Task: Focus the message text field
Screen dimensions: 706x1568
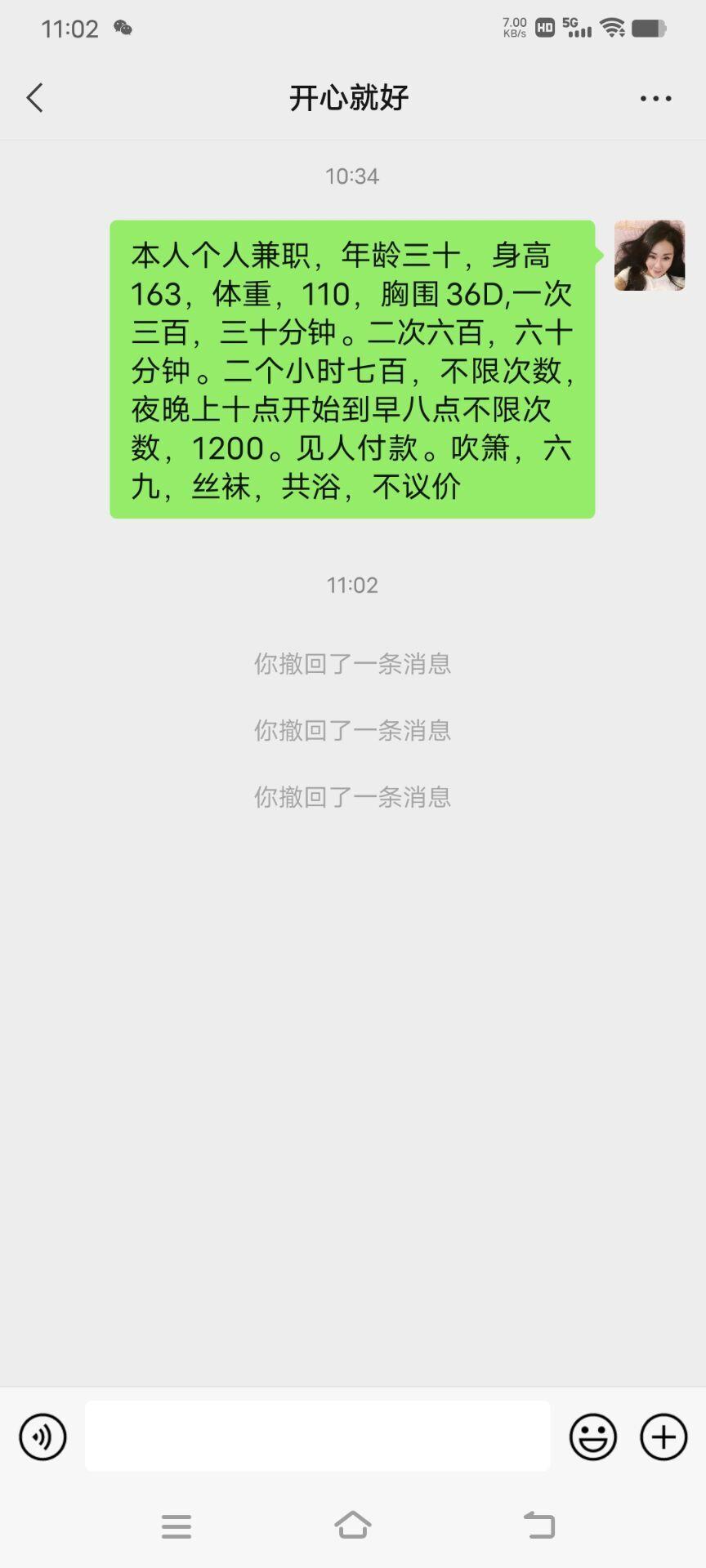Action: coord(317,1436)
